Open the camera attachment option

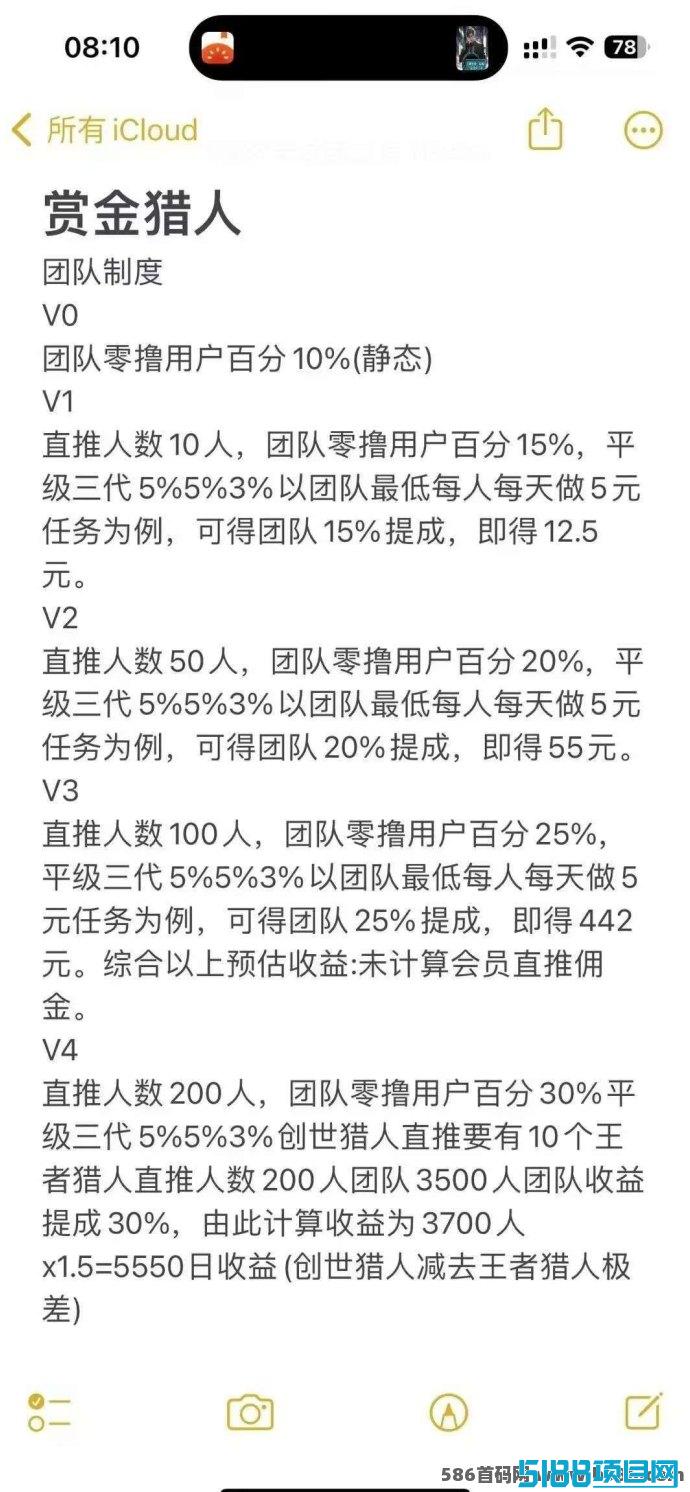(250, 1412)
